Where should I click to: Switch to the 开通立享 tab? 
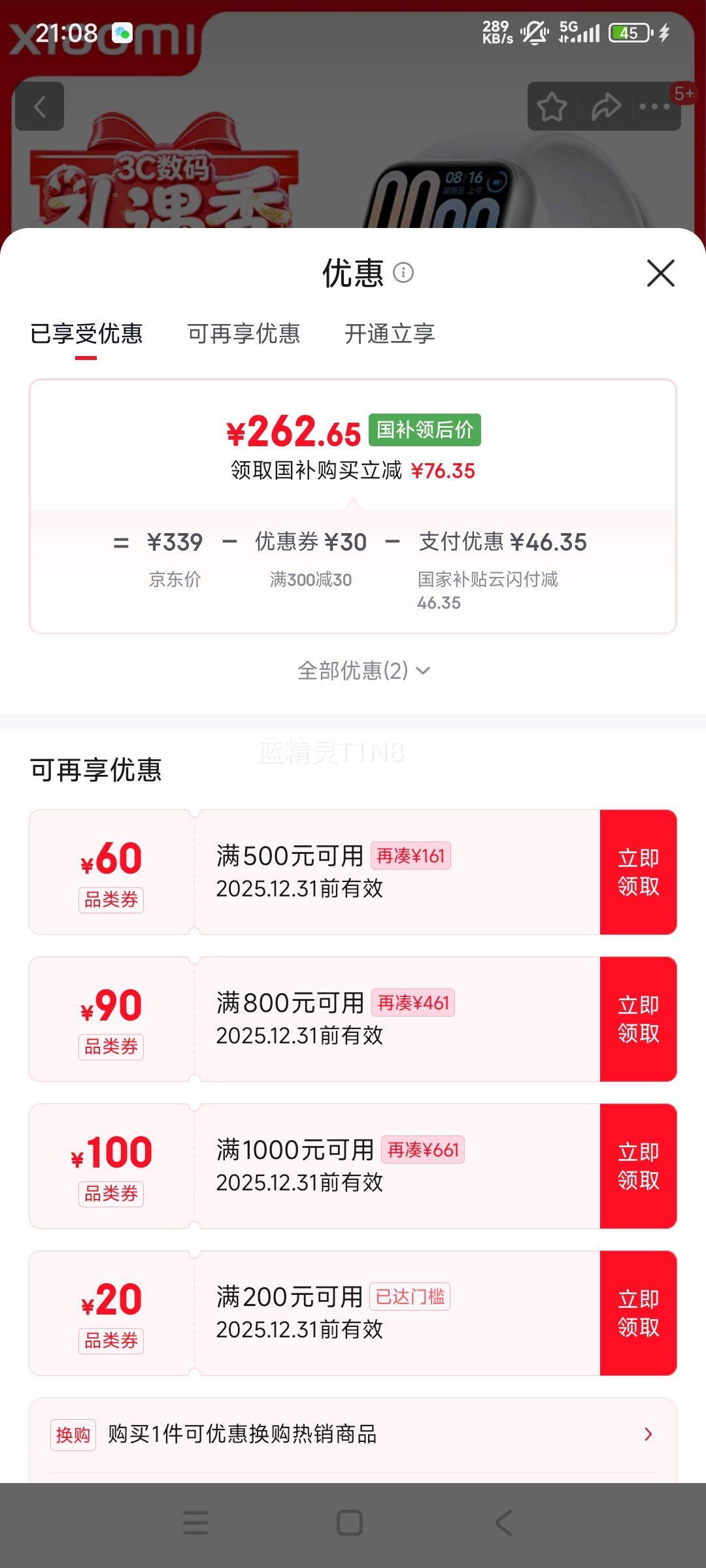click(x=389, y=334)
